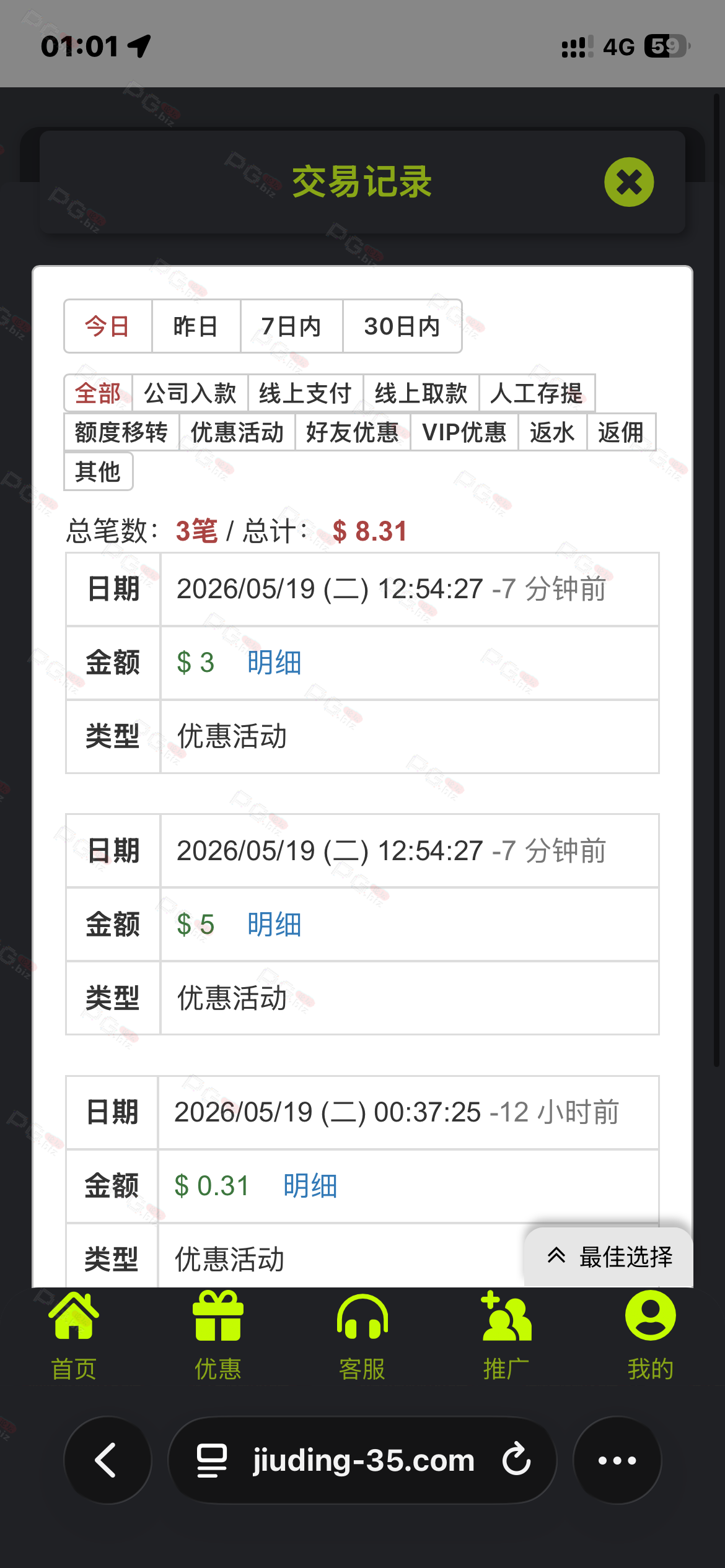Select the 30日内 date range

pos(402,326)
